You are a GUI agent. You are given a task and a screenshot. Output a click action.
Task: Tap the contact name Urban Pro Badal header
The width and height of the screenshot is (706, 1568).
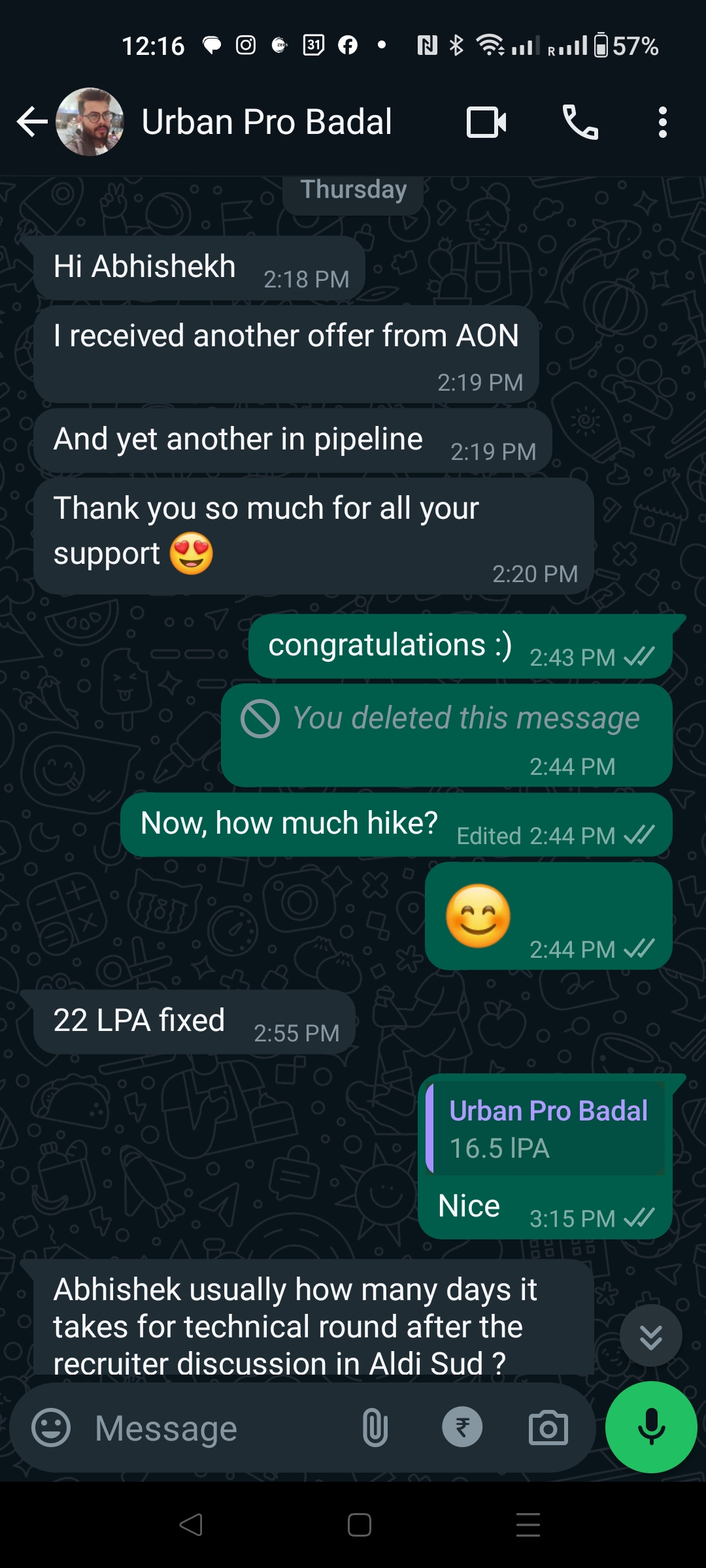267,121
